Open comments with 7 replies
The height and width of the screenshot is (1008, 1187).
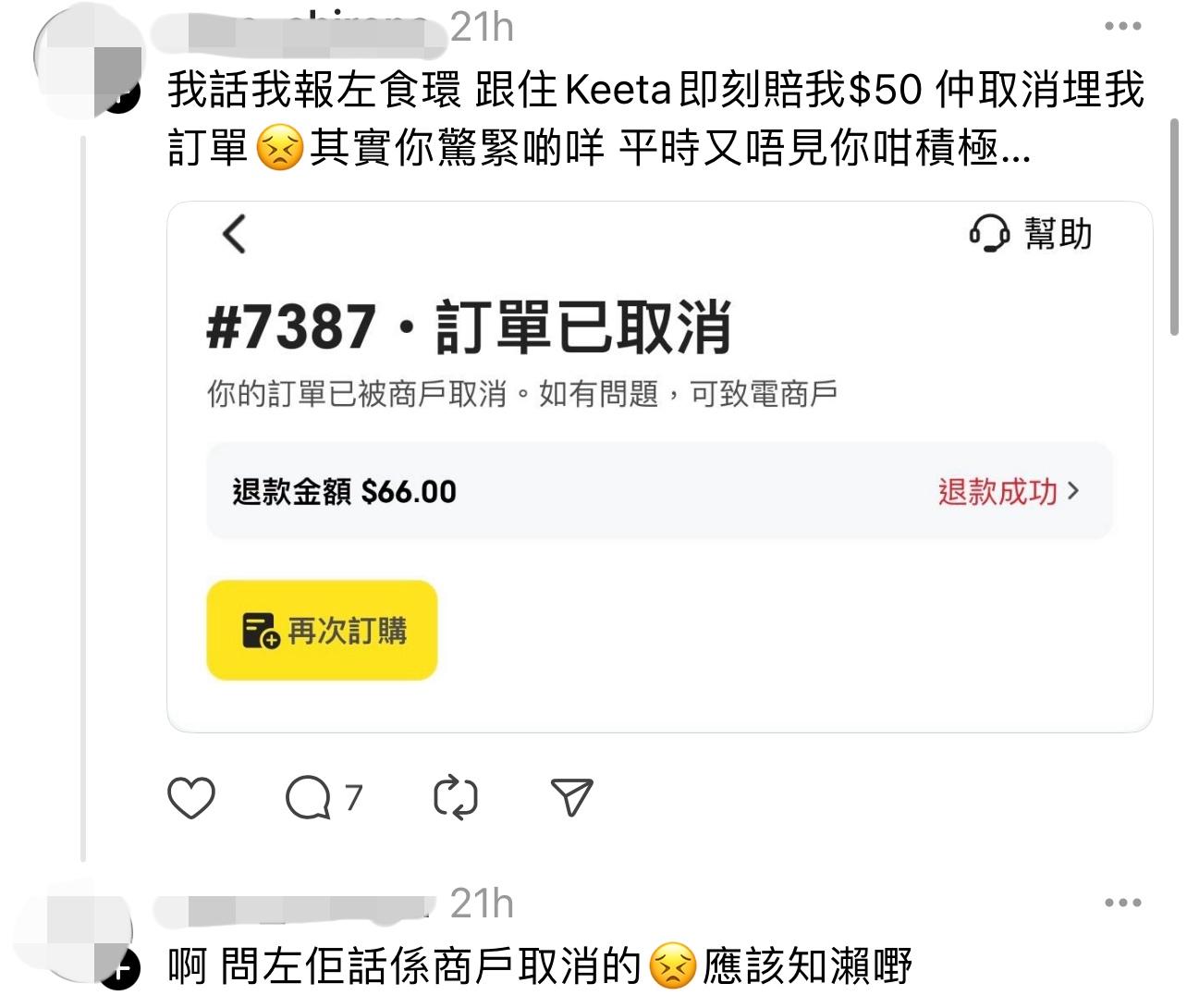310,798
